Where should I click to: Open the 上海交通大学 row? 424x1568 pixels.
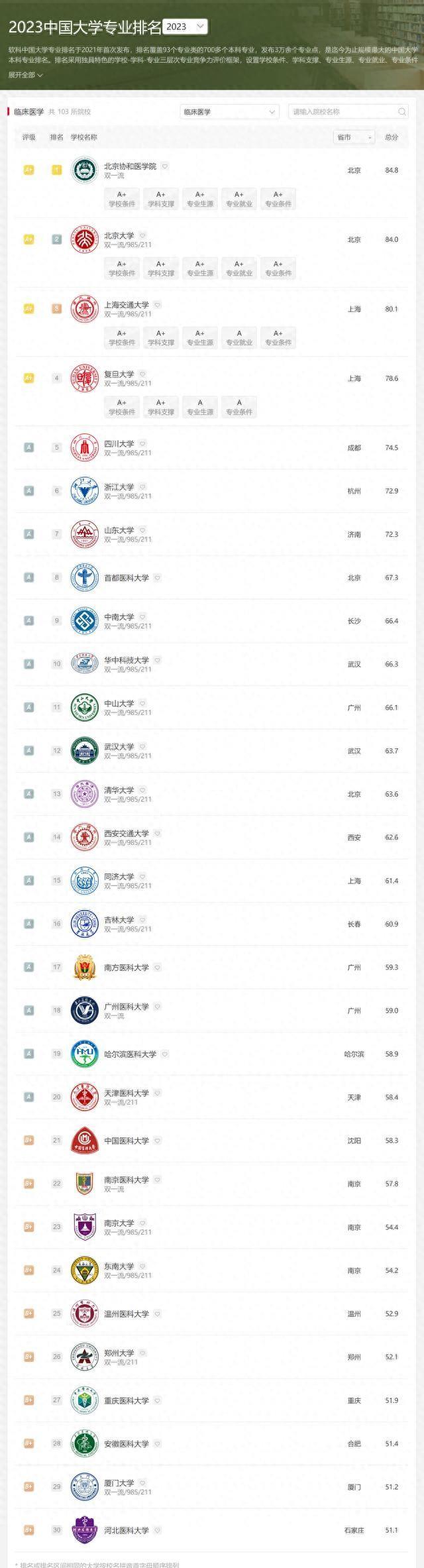coord(127,305)
